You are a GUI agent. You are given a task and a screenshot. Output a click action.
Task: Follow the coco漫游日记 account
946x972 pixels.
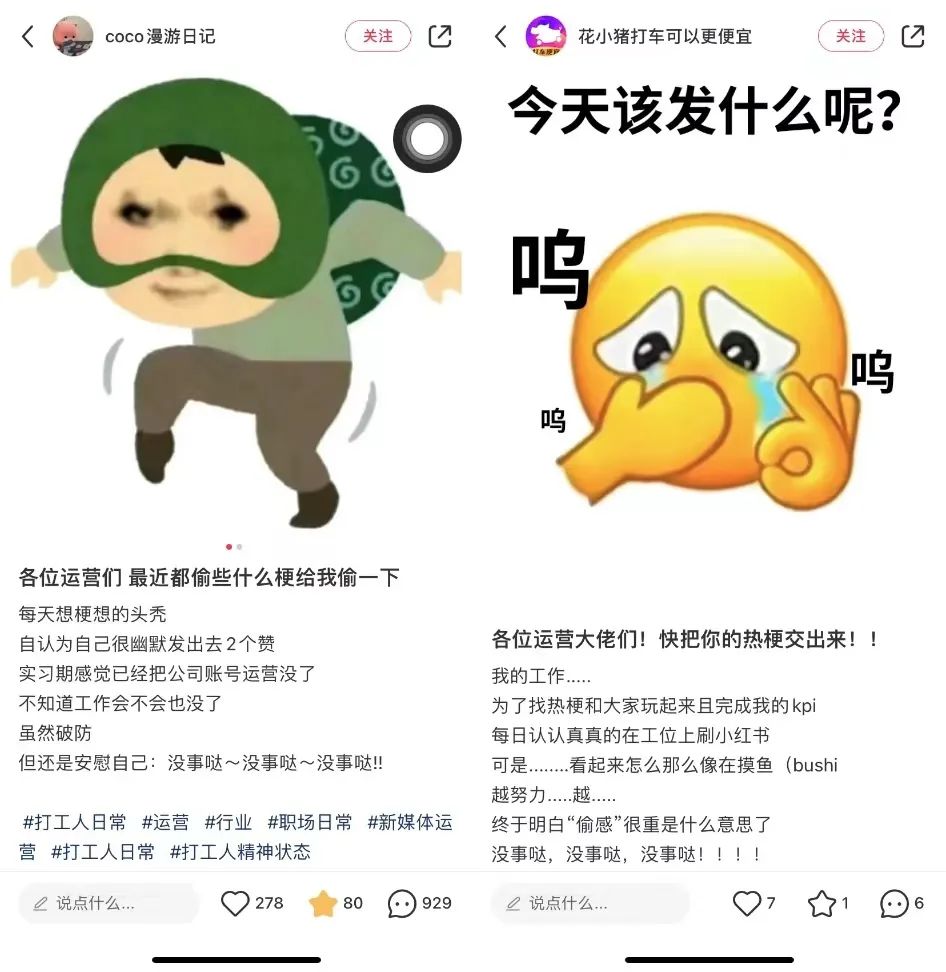point(378,36)
